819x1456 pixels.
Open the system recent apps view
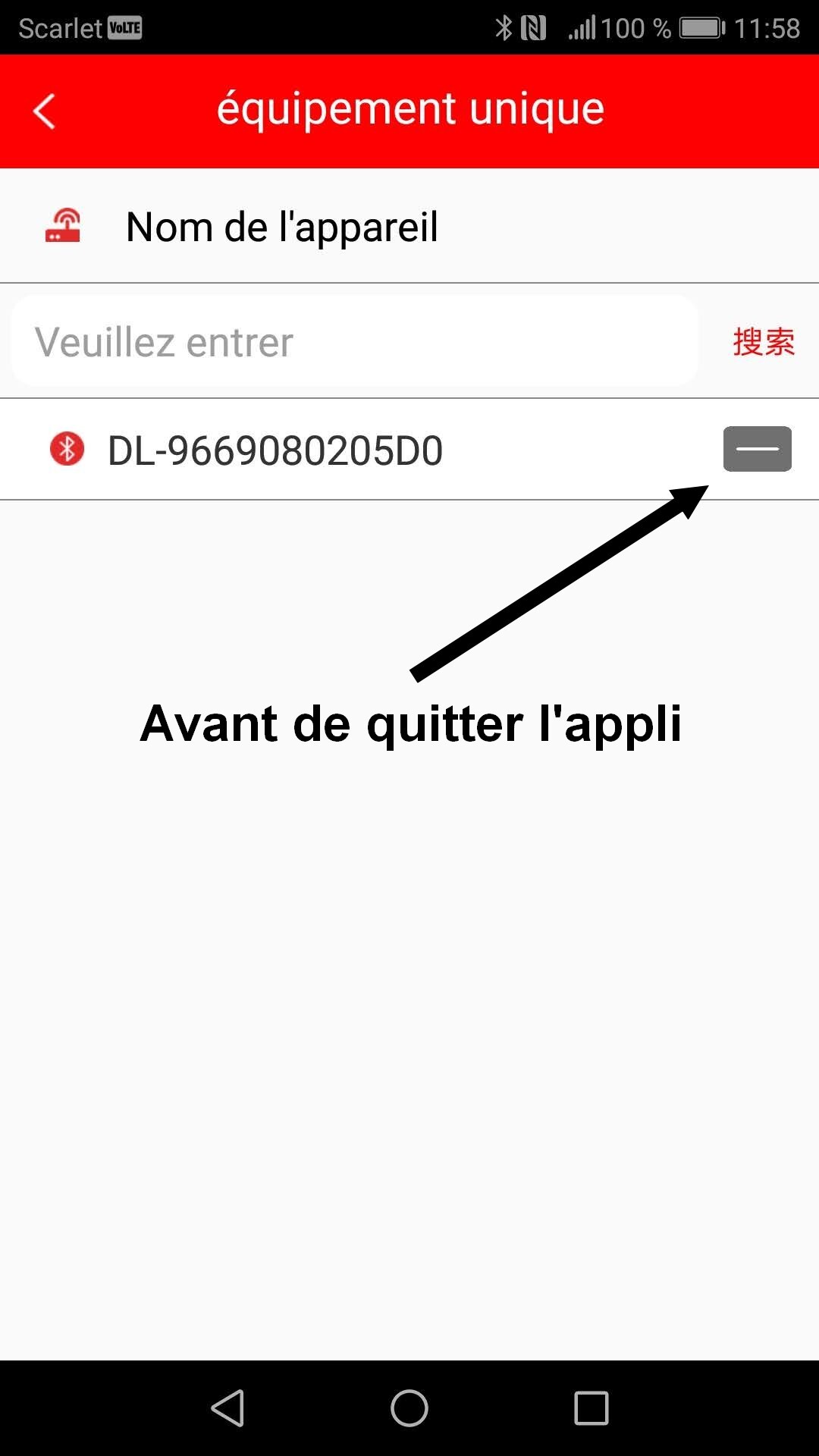click(591, 1408)
